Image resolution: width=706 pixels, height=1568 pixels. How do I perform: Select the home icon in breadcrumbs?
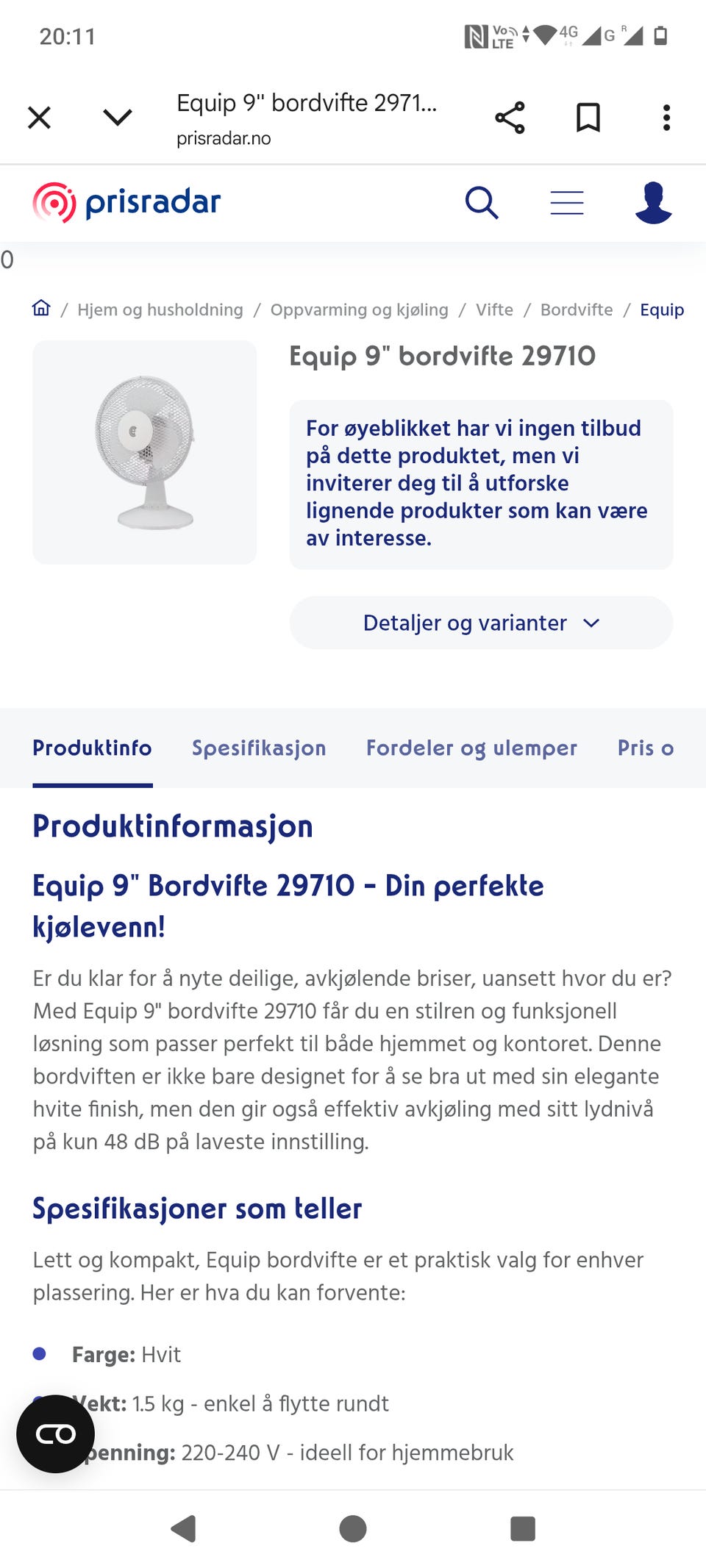[41, 309]
